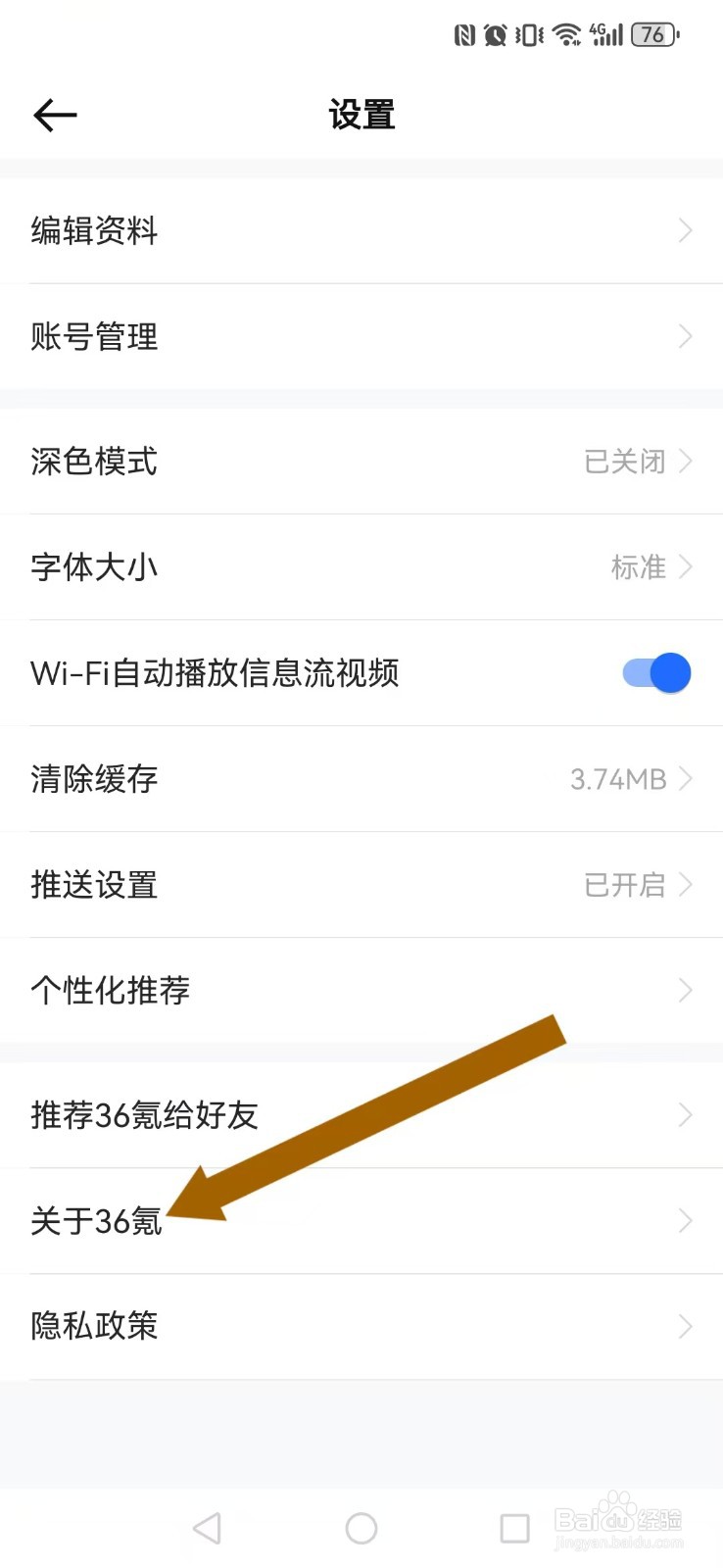Tap the vibrate mode status icon
The image size is (723, 1568).
pos(527,34)
